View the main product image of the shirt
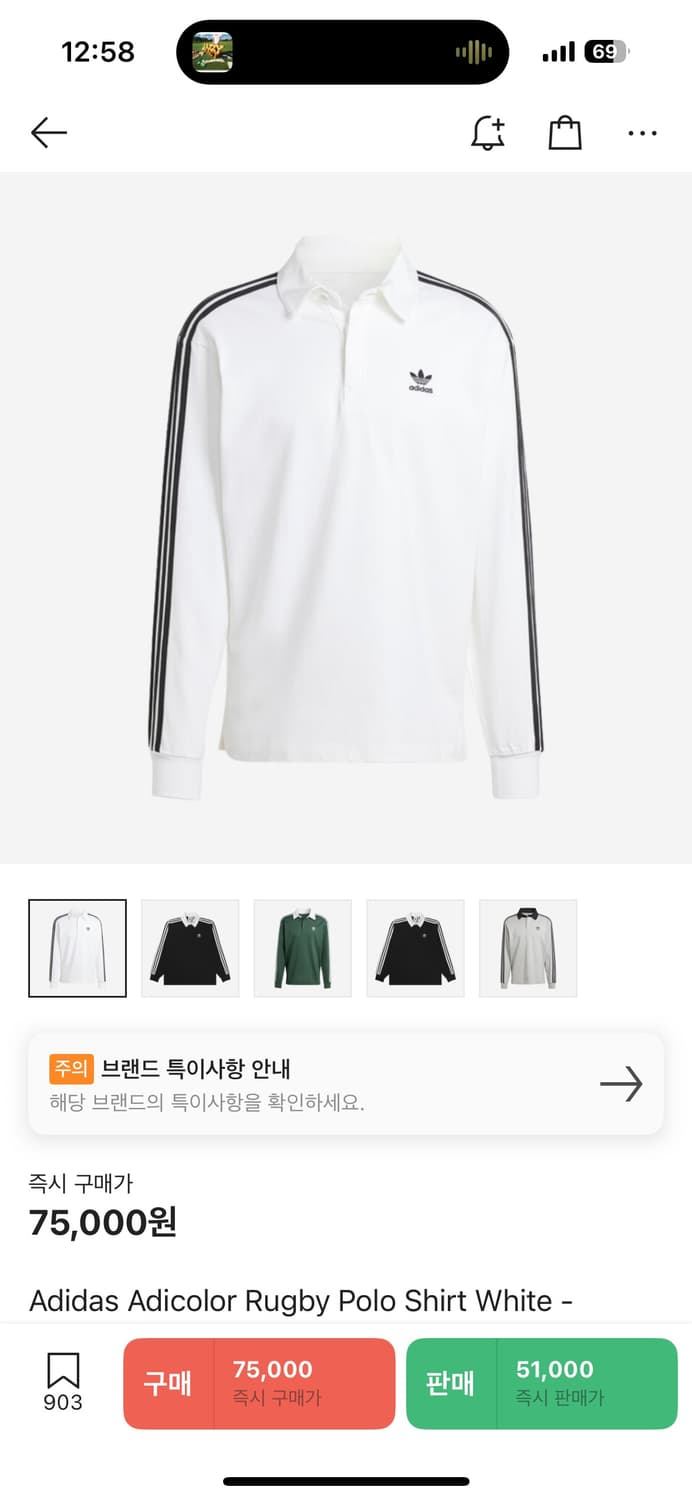The image size is (692, 1500). pos(346,520)
